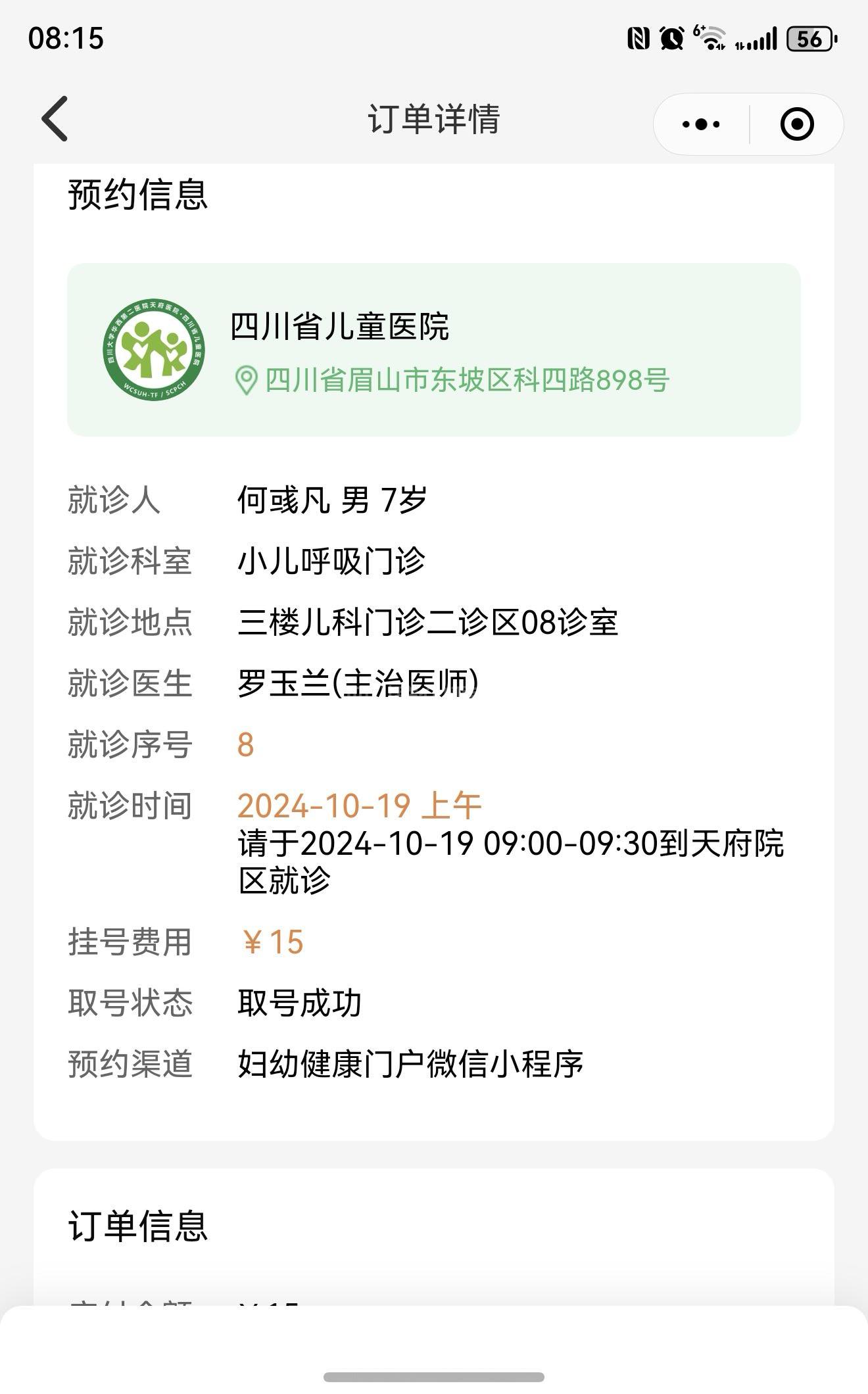The height and width of the screenshot is (1394, 868).
Task: Open the hospital address 四川省眉山市东坡区科四路898号
Action: point(466,380)
